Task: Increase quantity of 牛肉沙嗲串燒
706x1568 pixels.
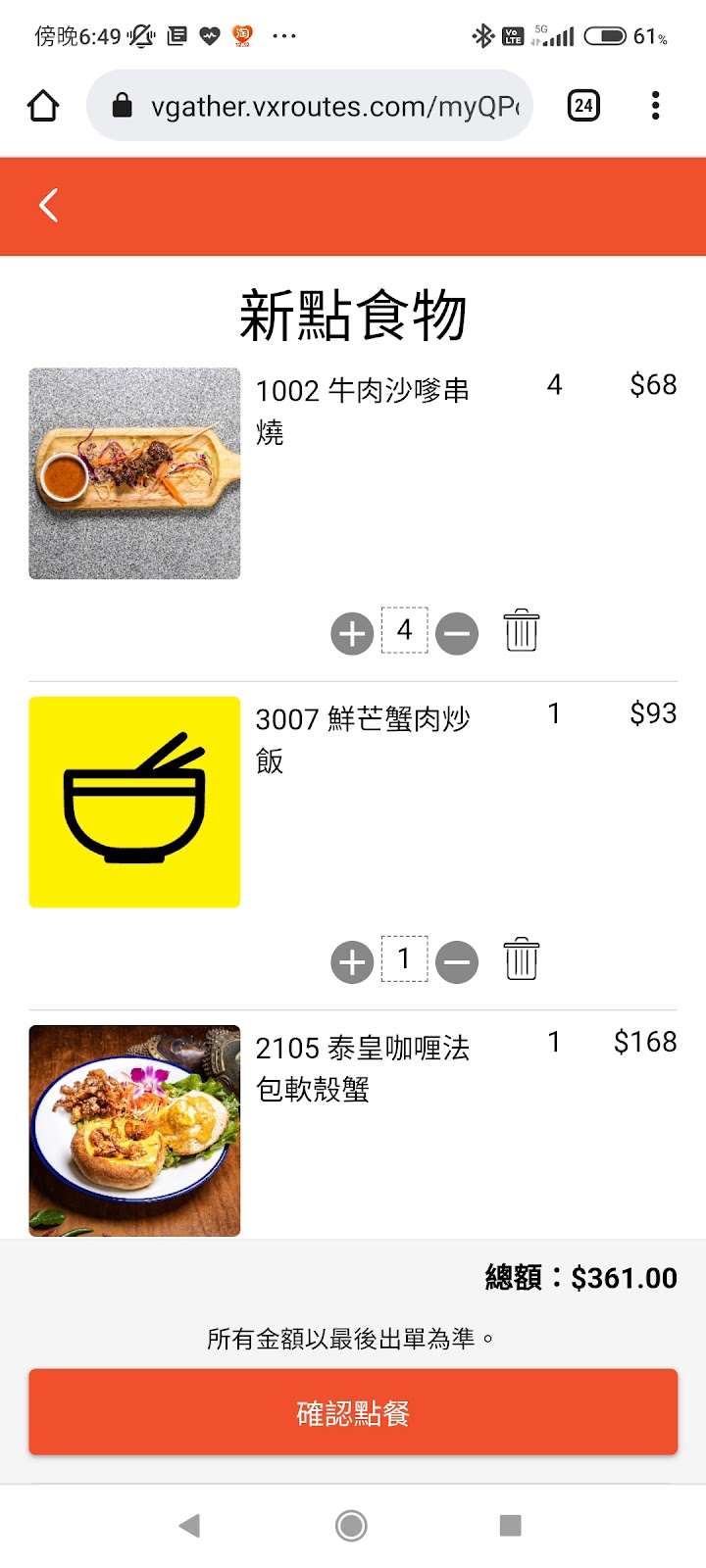Action: pos(352,633)
